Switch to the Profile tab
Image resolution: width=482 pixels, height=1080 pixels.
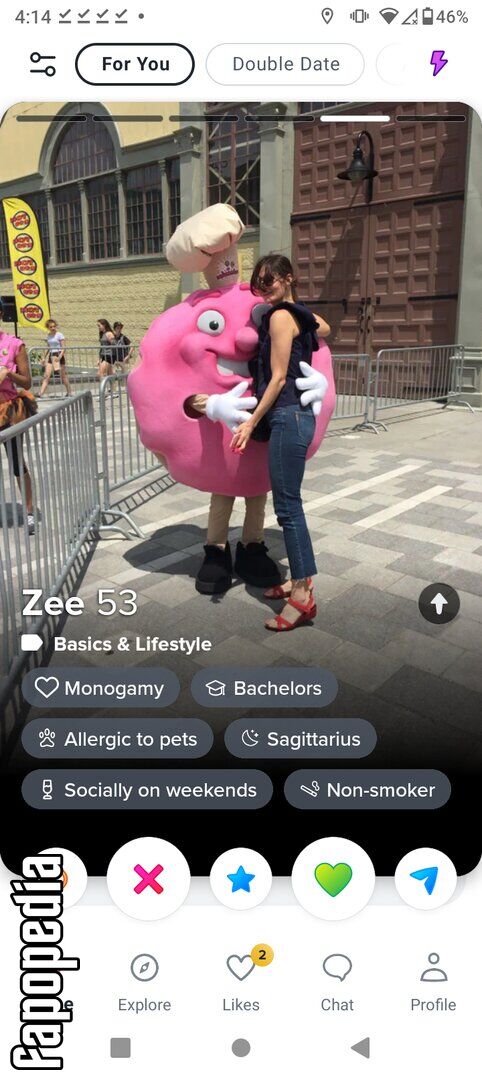pos(433,983)
